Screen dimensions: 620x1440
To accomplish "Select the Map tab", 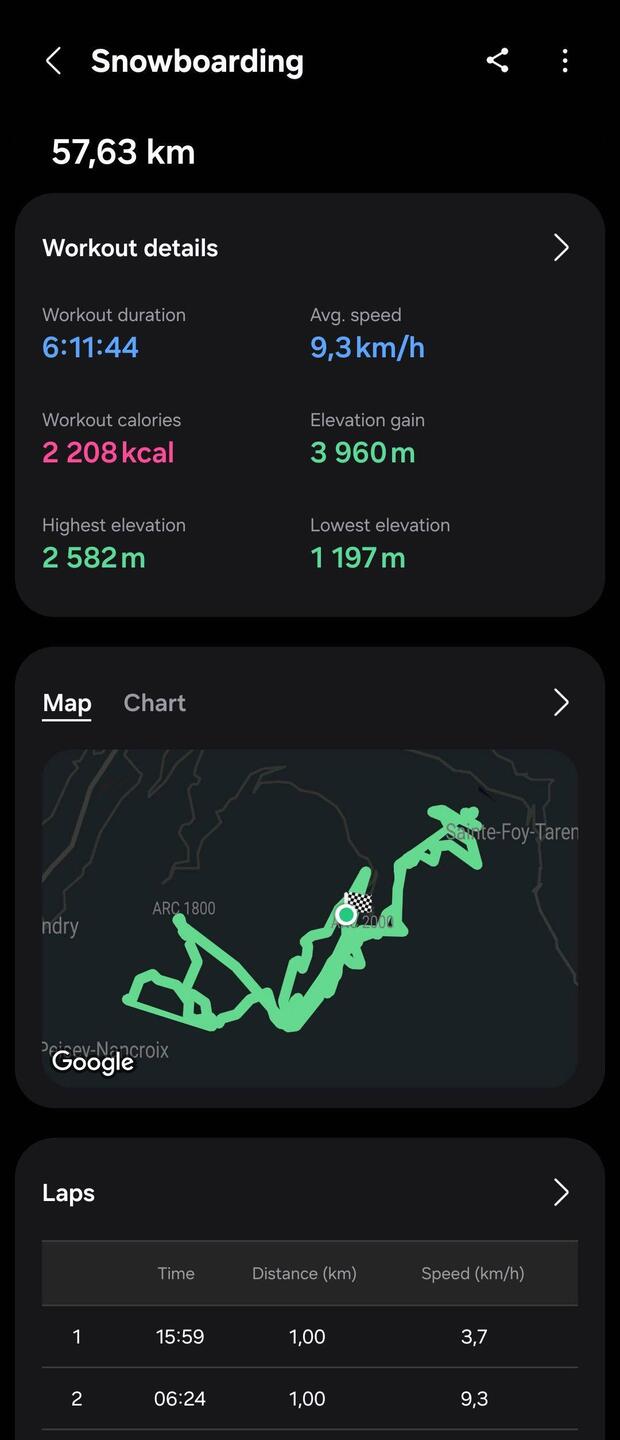I will point(67,703).
